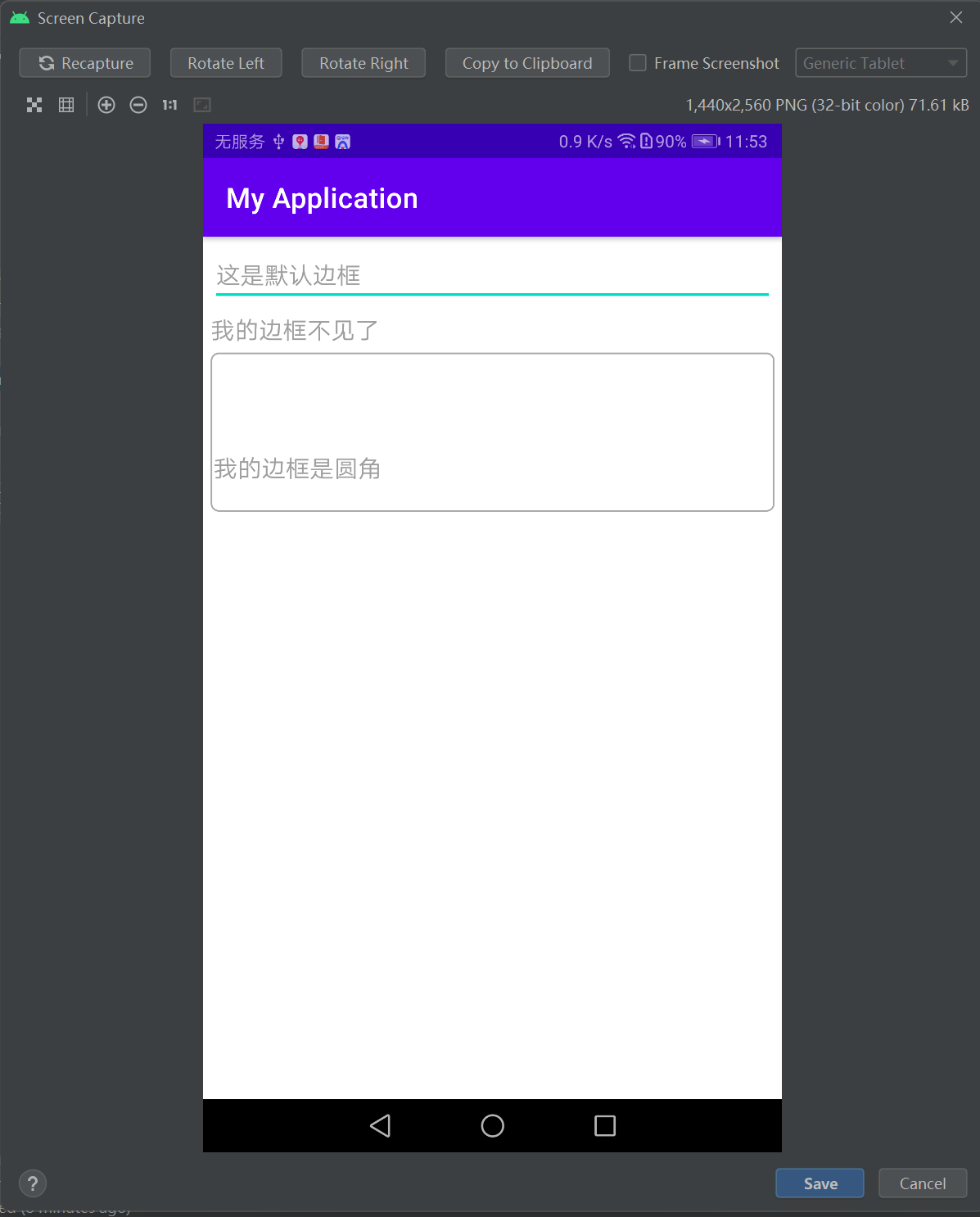Open the Generic Tablet device dropdown
The width and height of the screenshot is (980, 1217).
pos(880,63)
